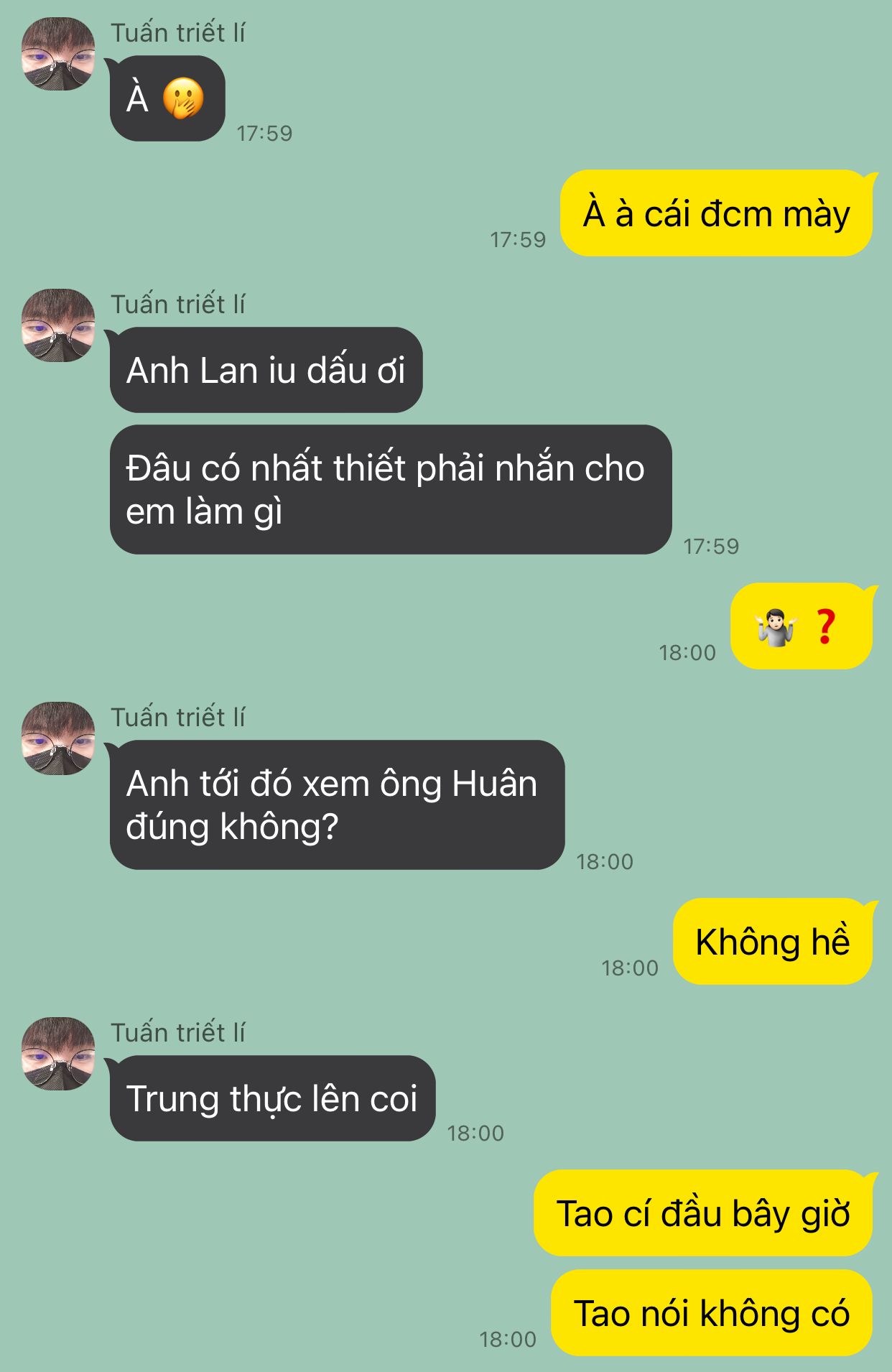View the profile from the avatar beside "Trung thực lên coi"

pos(58,1054)
